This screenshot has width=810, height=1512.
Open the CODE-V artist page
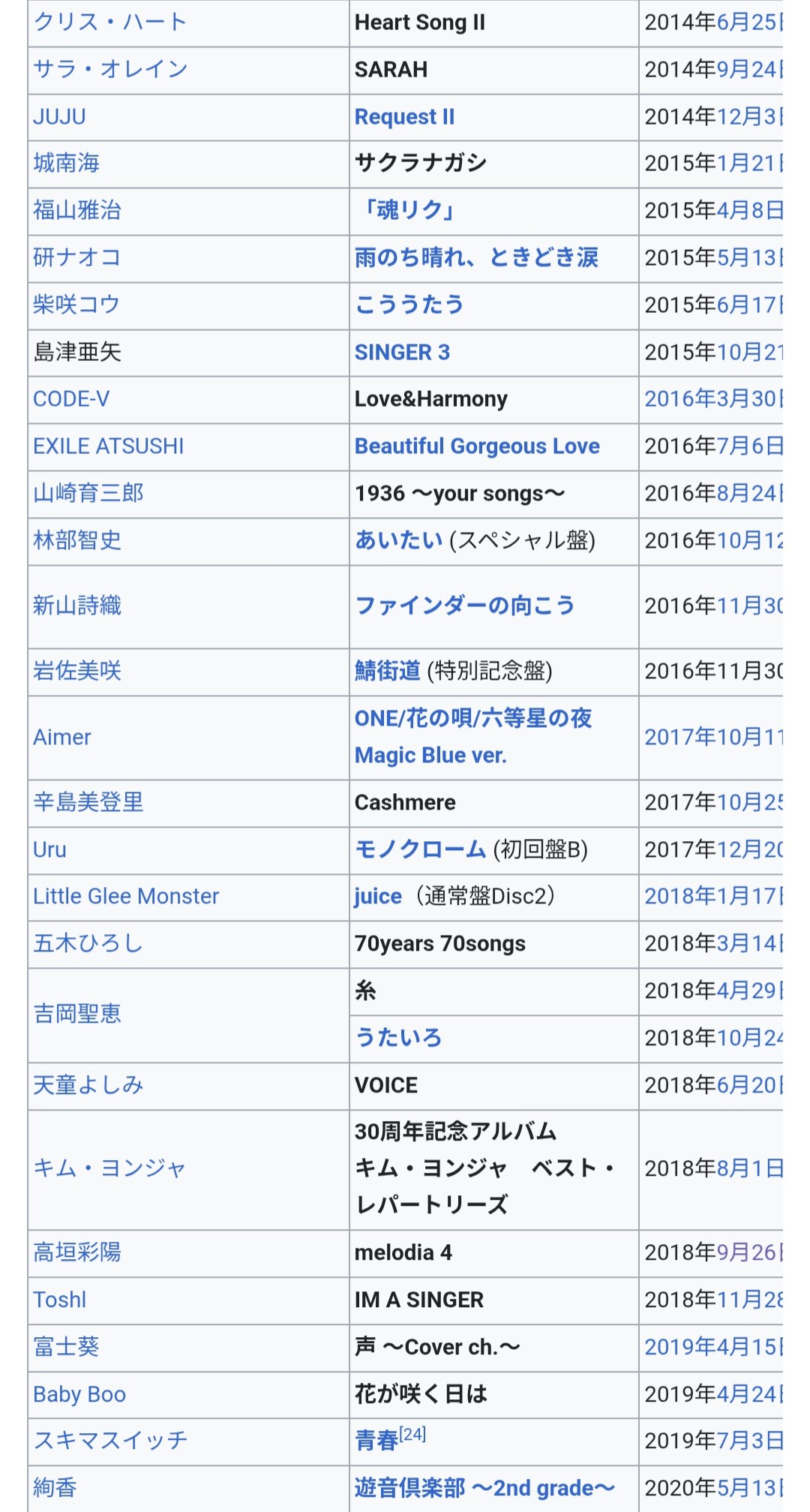click(x=71, y=399)
